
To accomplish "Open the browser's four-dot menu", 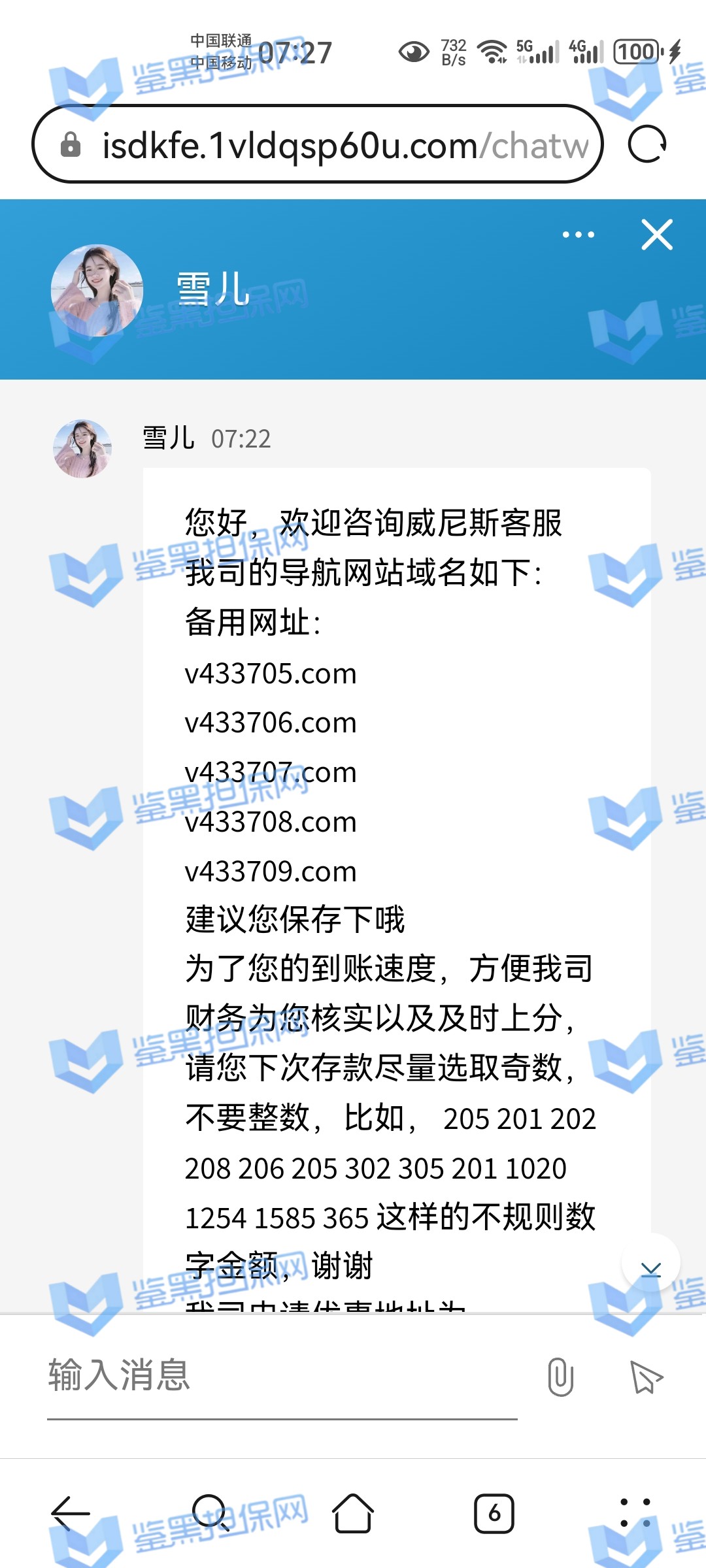I will coord(635,1512).
